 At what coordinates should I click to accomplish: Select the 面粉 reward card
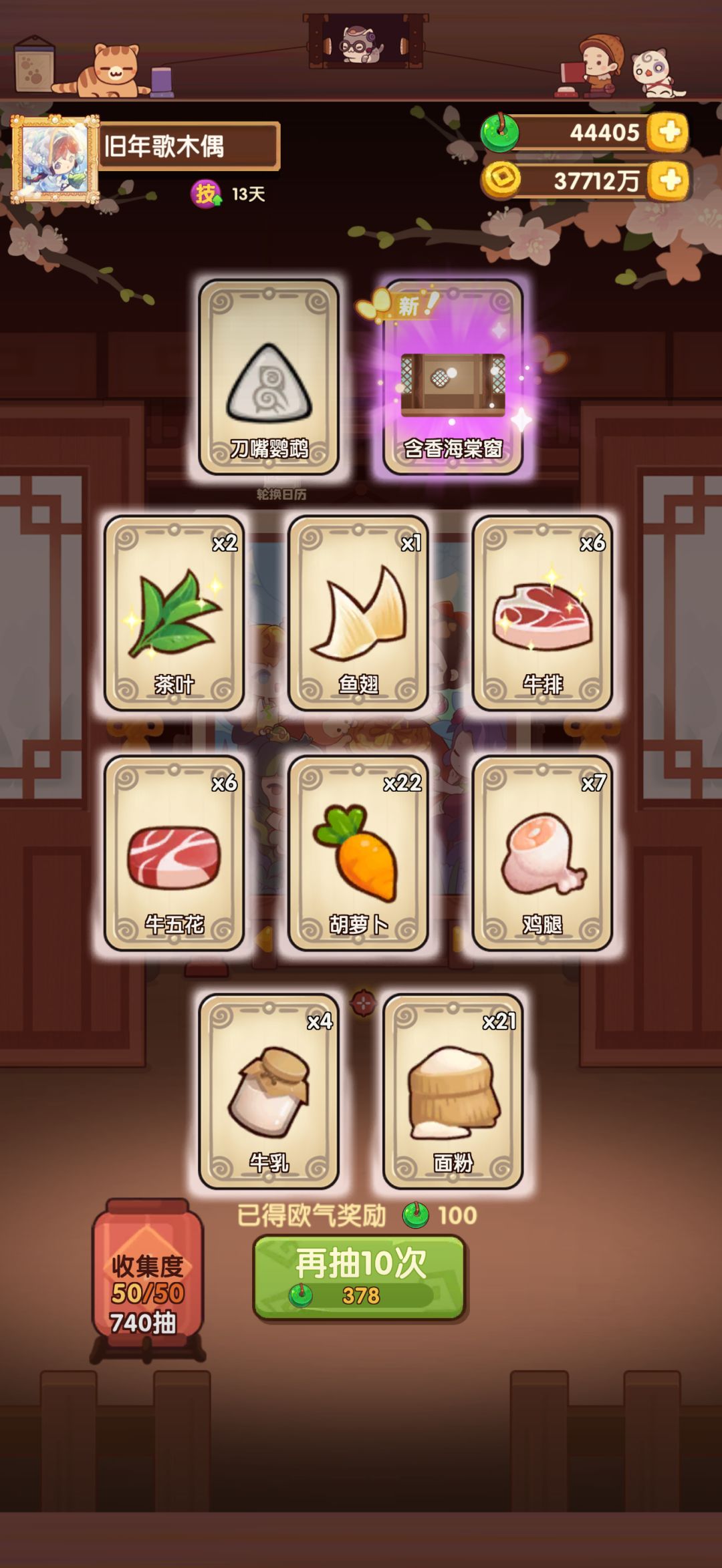(x=453, y=1091)
